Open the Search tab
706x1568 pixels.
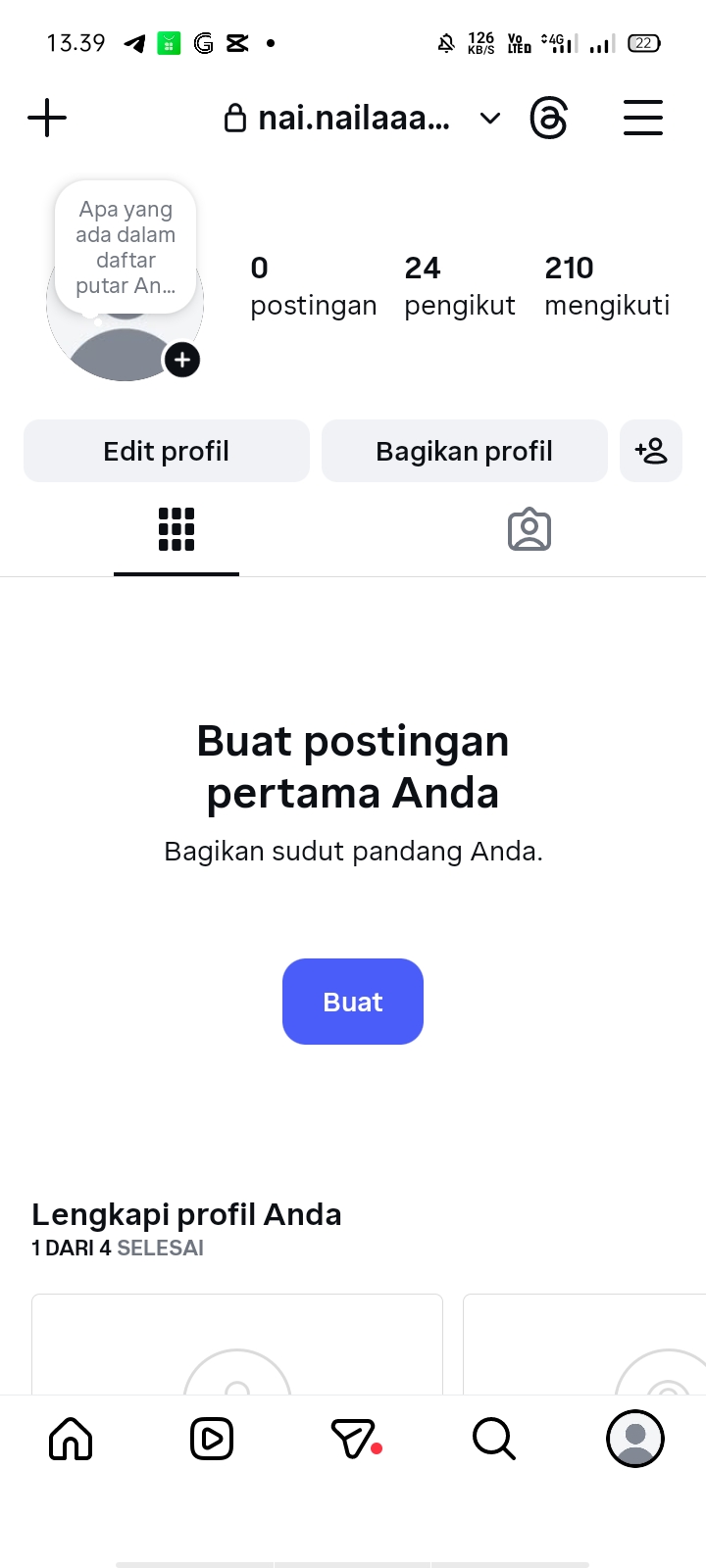point(494,1439)
